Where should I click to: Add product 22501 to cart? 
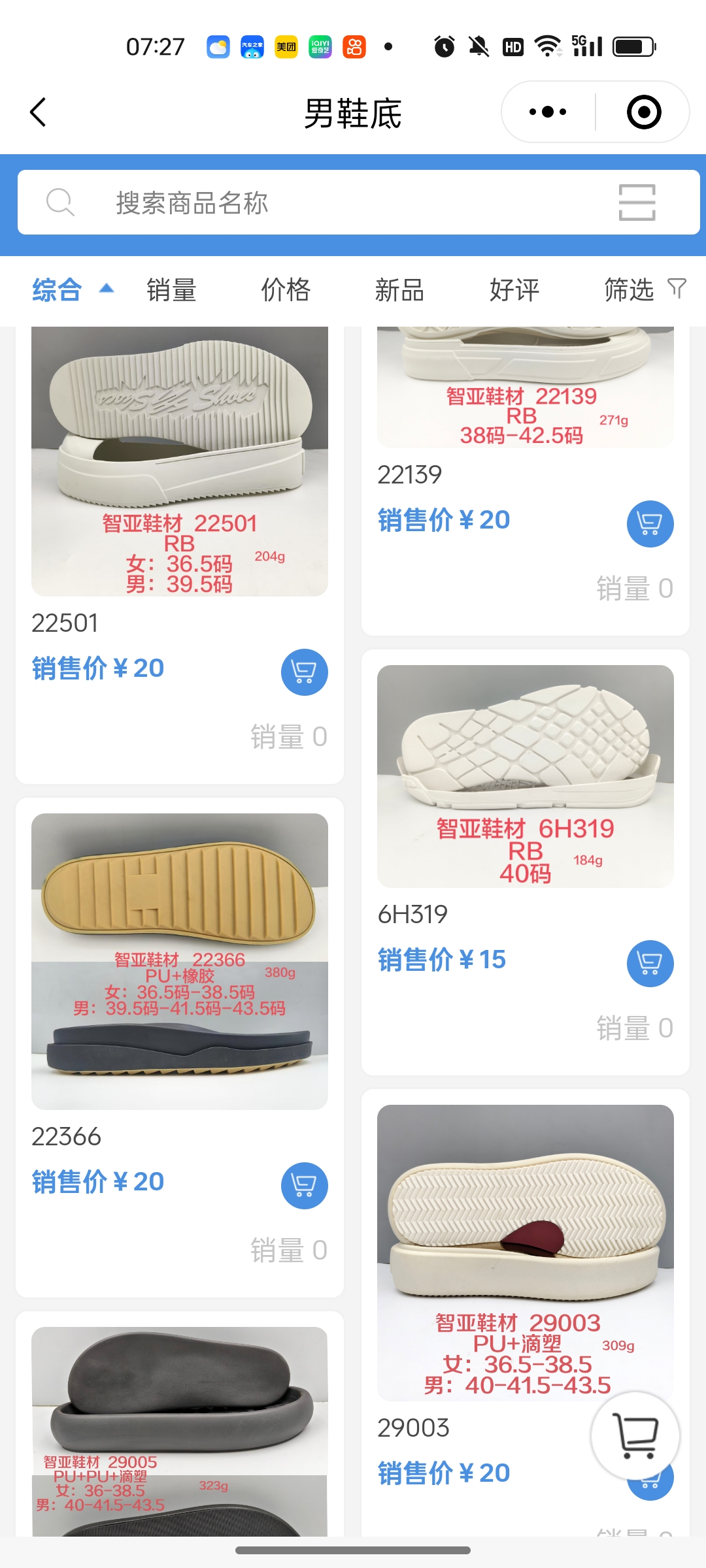click(x=304, y=672)
